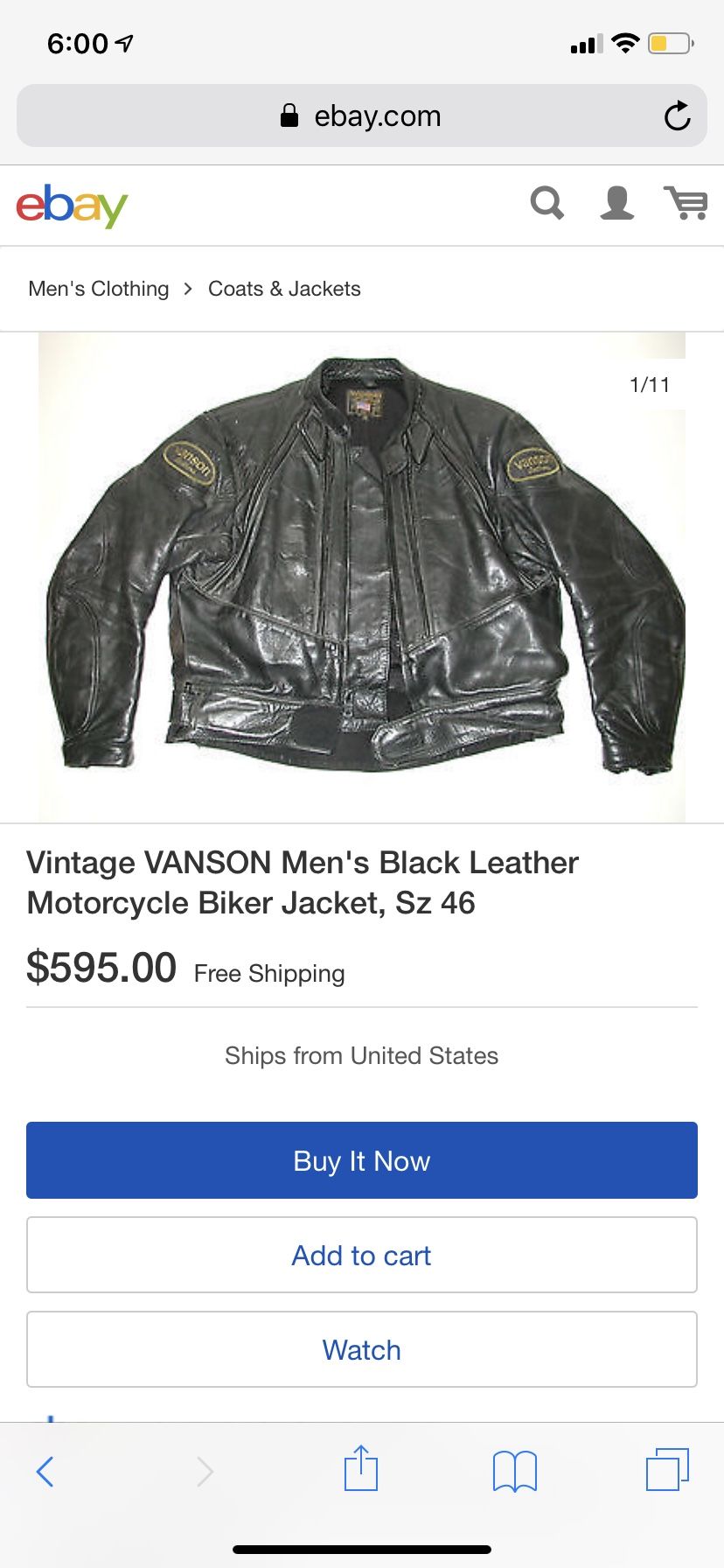Watch this listing
Viewport: 724px width, 1568px height.
pyautogui.click(x=362, y=1349)
